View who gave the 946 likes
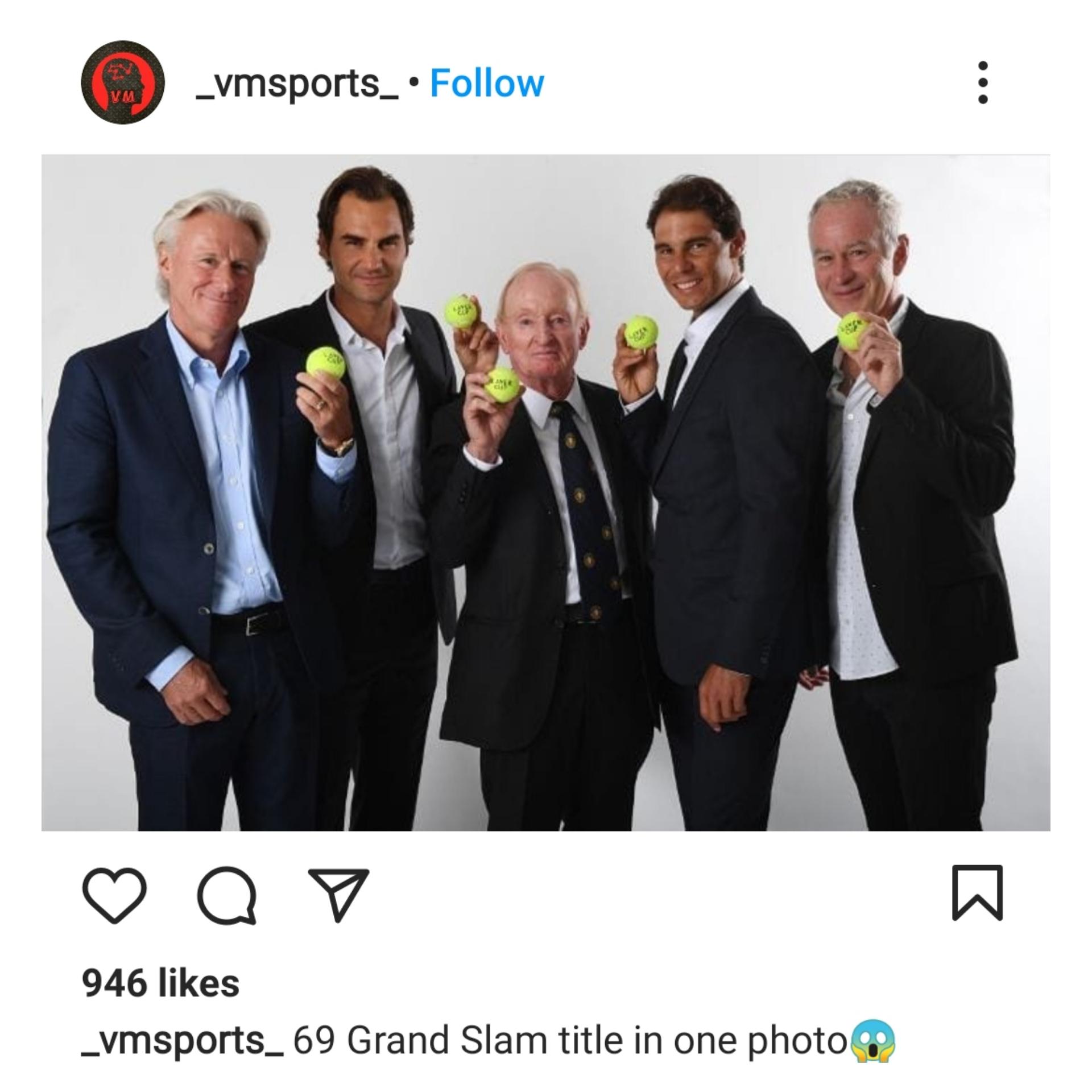The image size is (1092, 1092). (x=161, y=983)
